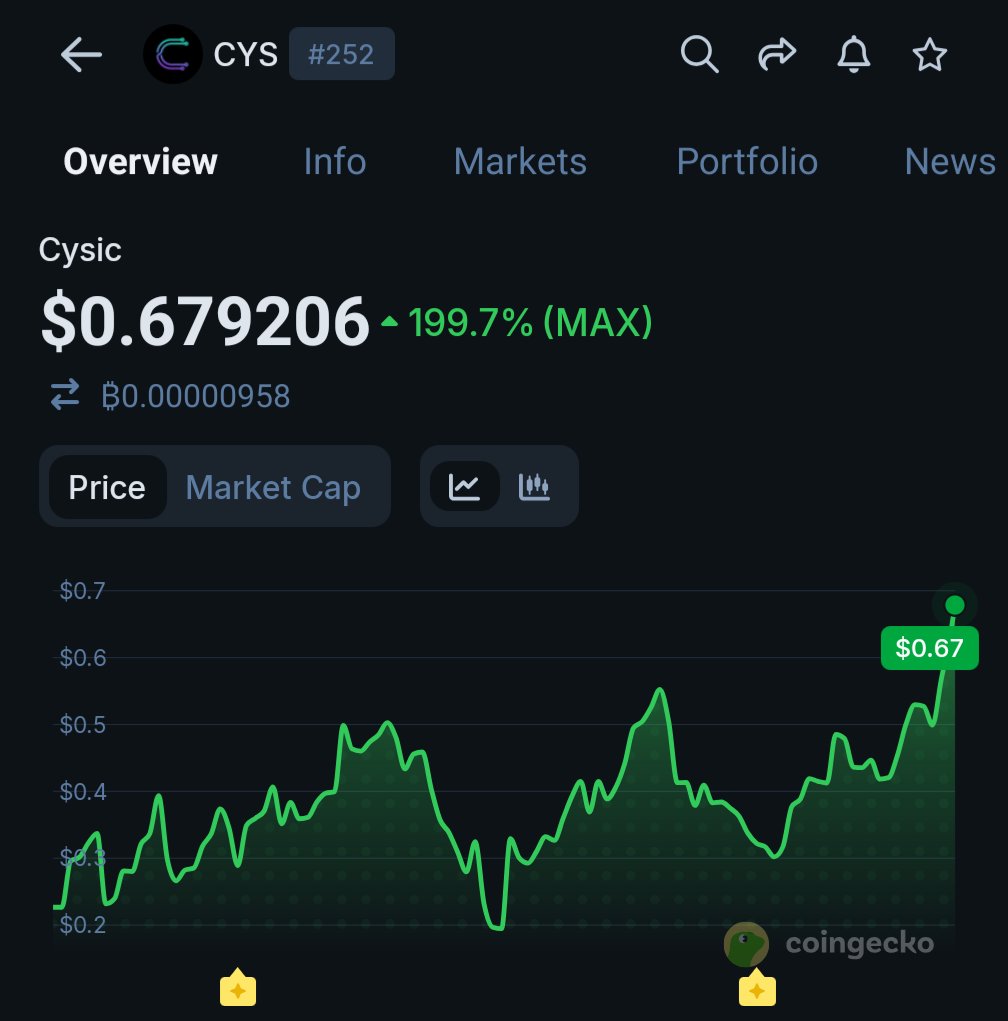Viewport: 1008px width, 1021px height.
Task: Select the Overview tab
Action: 140,162
